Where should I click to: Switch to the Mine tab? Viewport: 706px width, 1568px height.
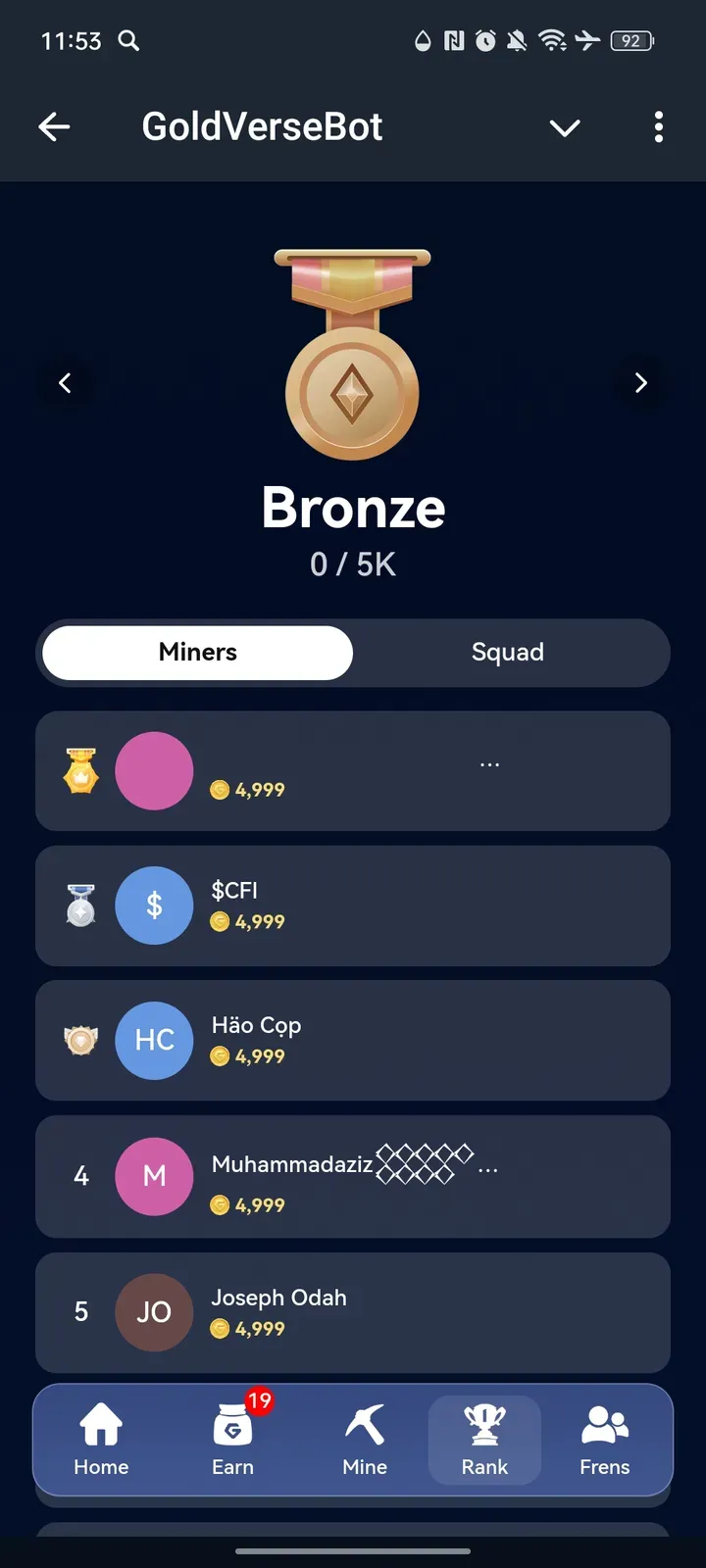coord(365,1439)
